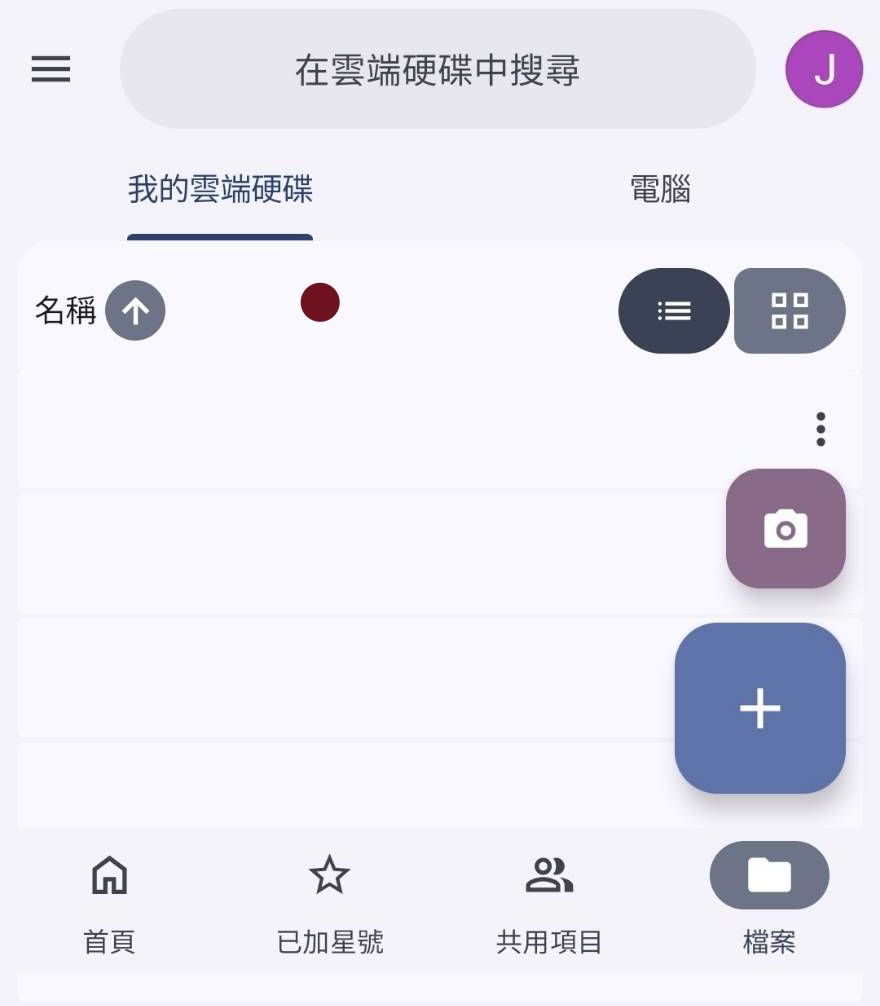Tap the 在雲端硬碟中搜尋 search field
This screenshot has height=1006, width=880.
(x=437, y=69)
